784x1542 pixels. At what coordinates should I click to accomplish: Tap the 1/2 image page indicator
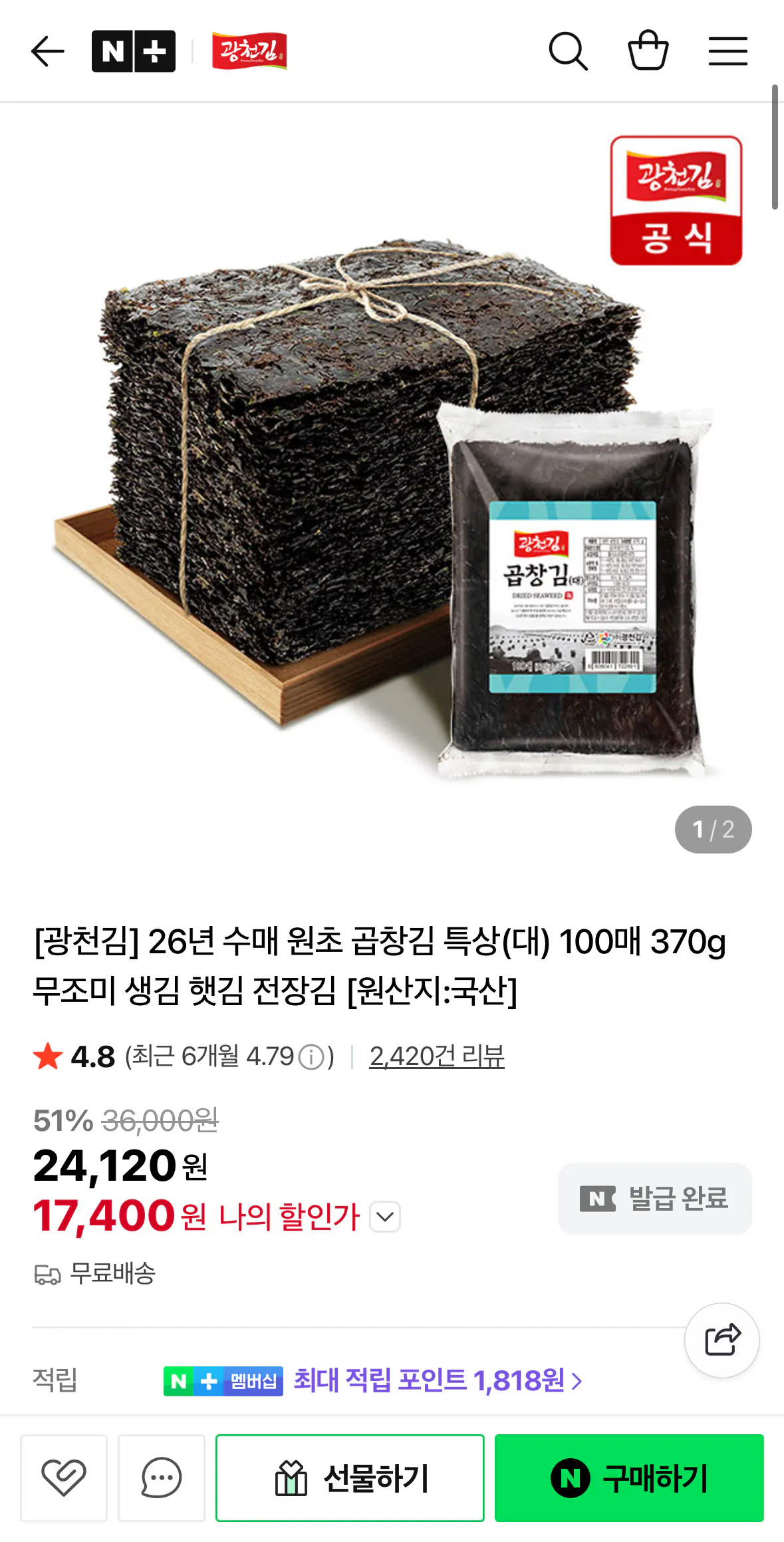coord(713,829)
